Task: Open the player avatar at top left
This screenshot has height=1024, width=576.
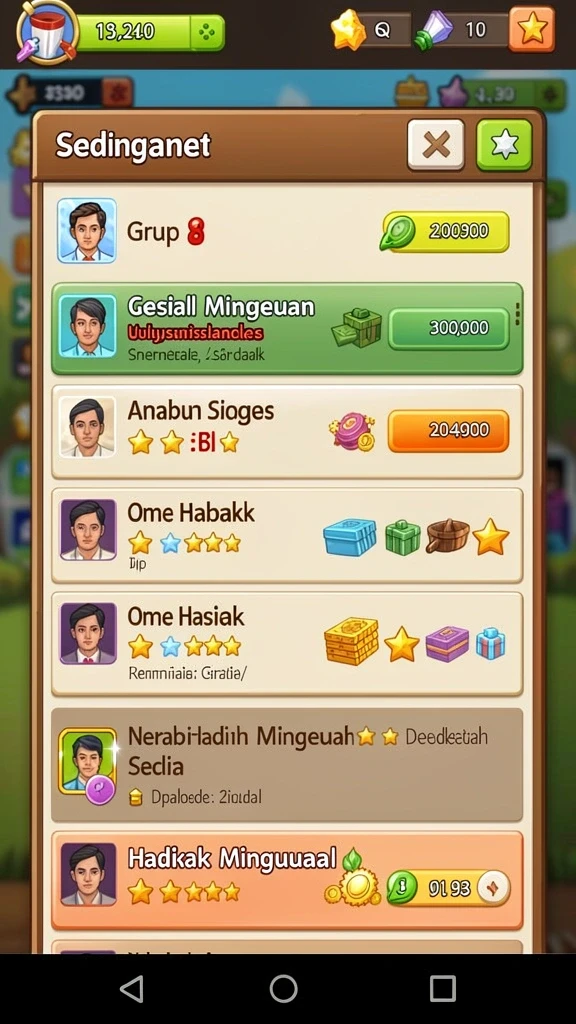Action: 47,32
